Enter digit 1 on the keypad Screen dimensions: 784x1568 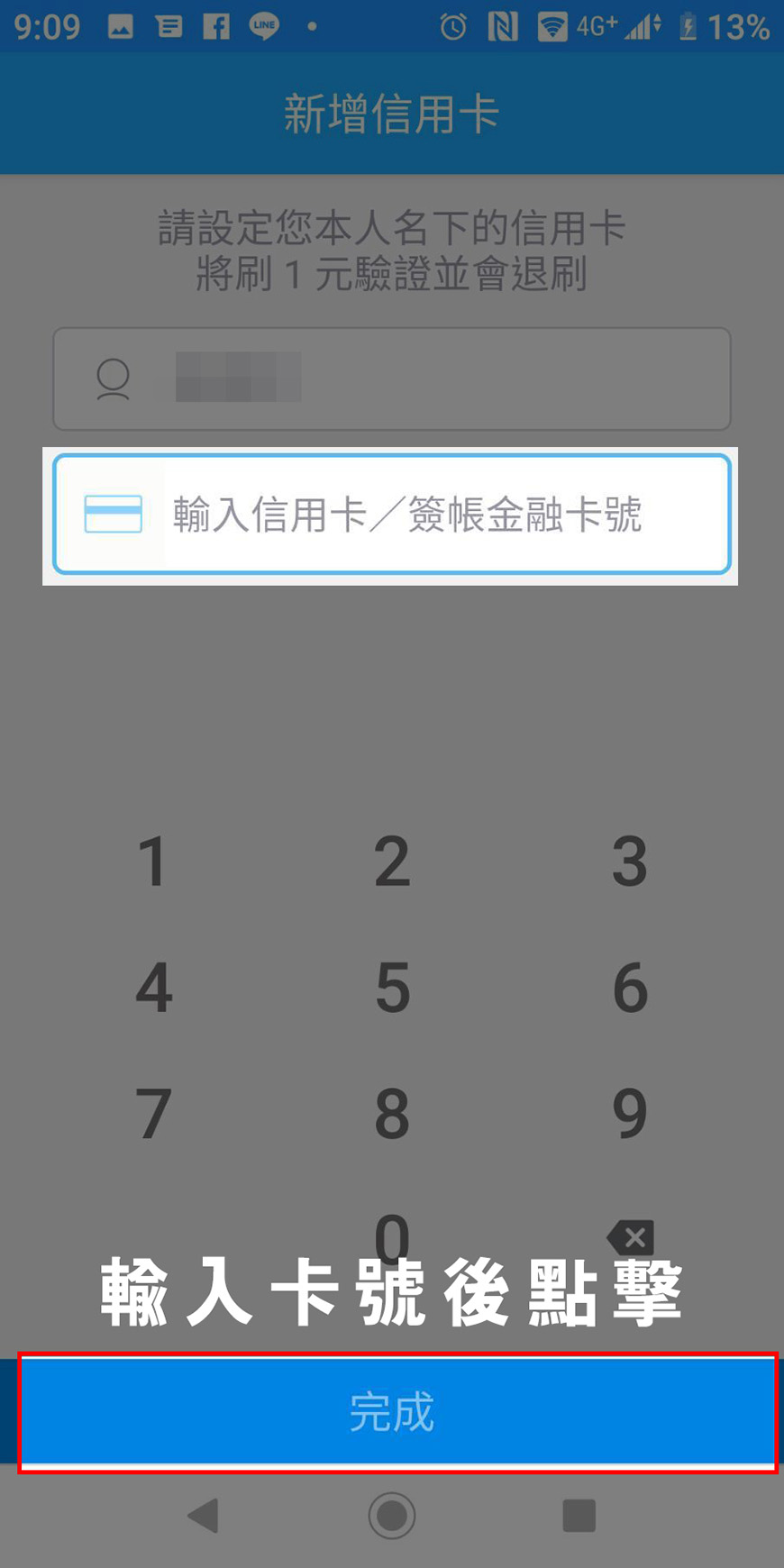point(153,861)
